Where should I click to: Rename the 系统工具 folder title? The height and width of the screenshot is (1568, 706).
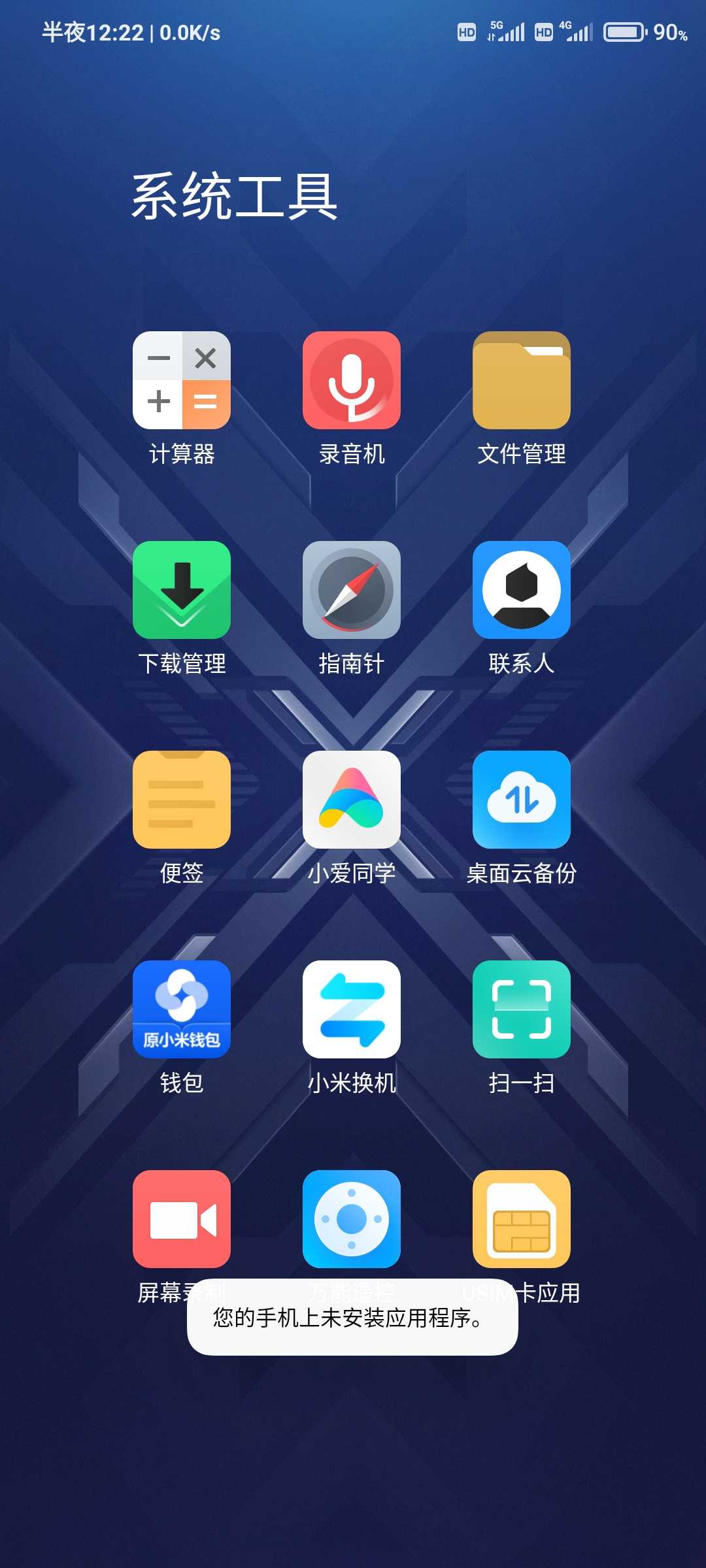[235, 196]
